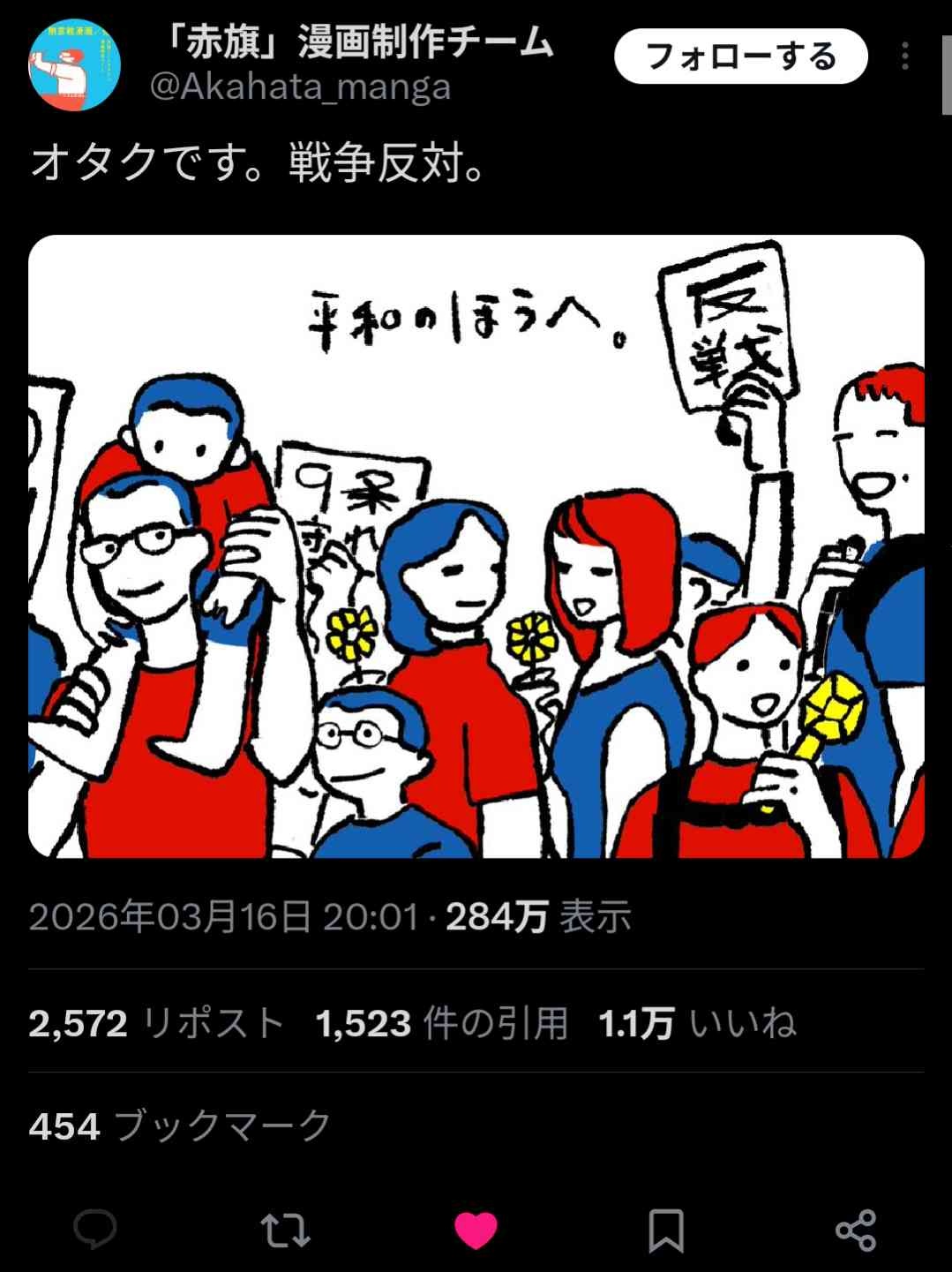Viewport: 952px width, 1272px height.
Task: Reply to this post
Action: click(x=95, y=1230)
